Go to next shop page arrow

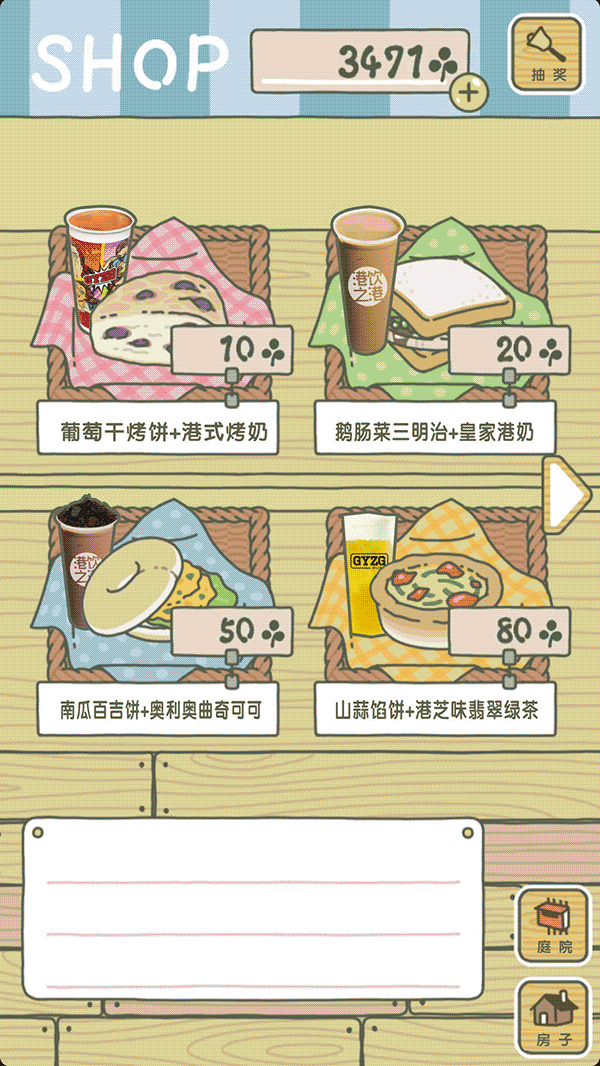point(568,493)
